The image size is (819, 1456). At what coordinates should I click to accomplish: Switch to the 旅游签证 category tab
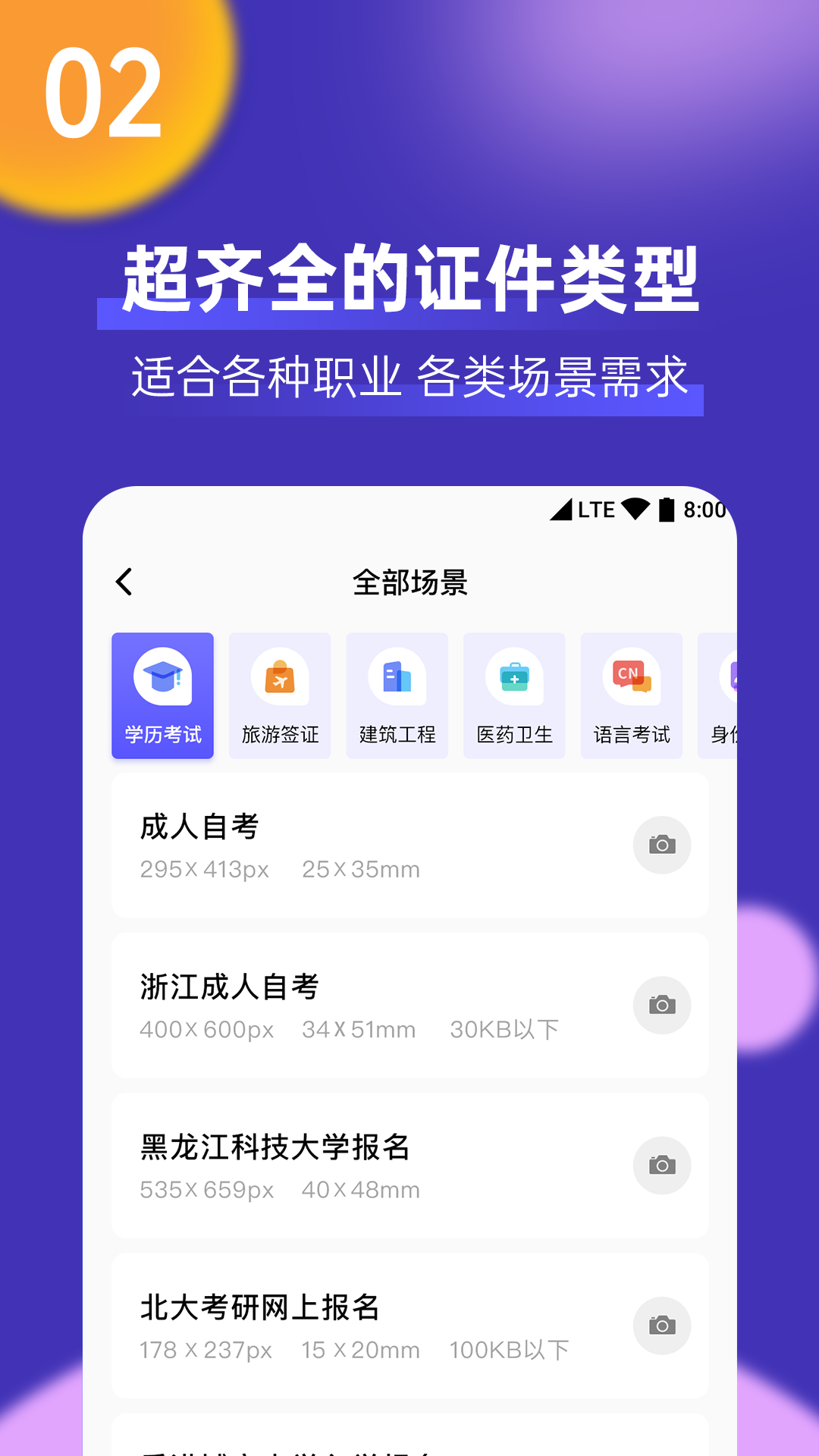tap(279, 694)
